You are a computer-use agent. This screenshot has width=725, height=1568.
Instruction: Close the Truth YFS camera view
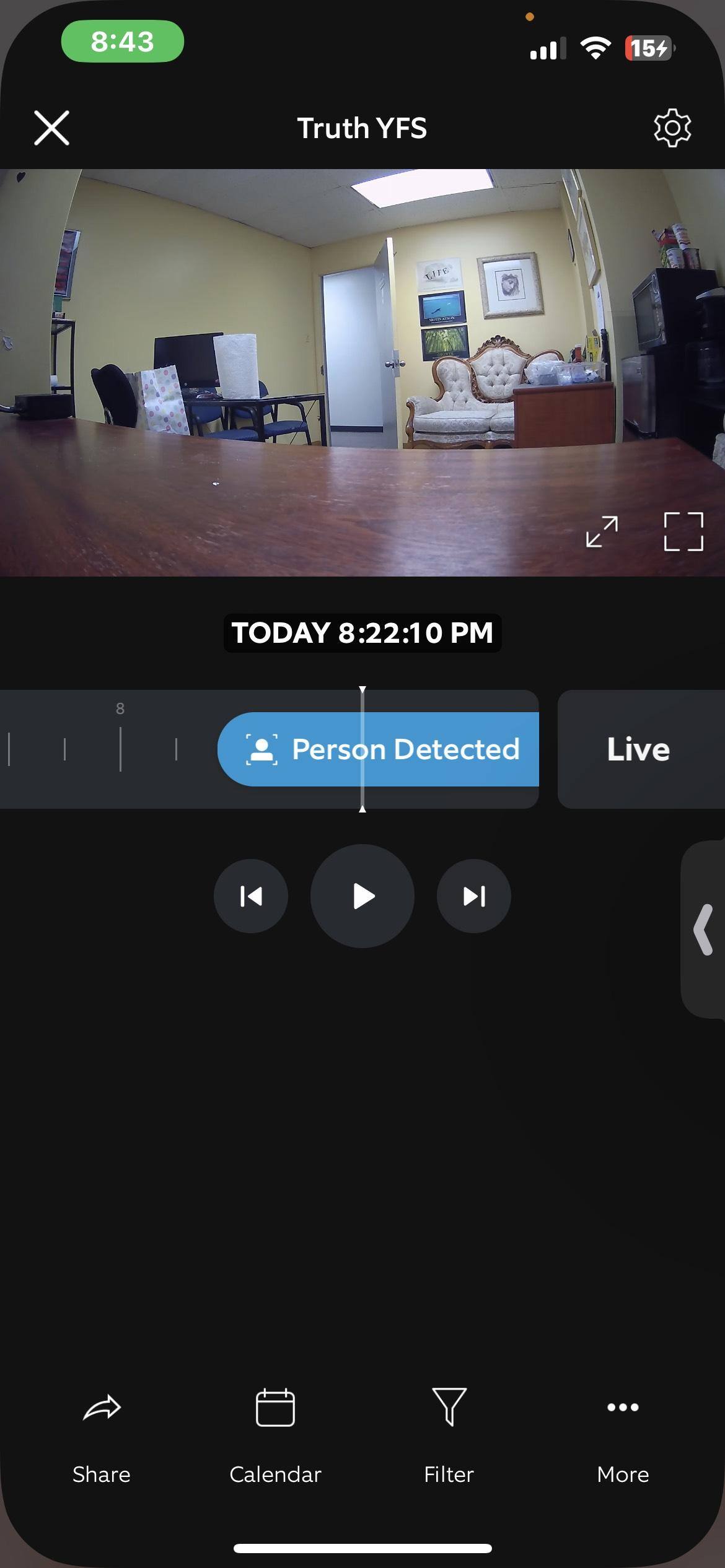tap(51, 128)
